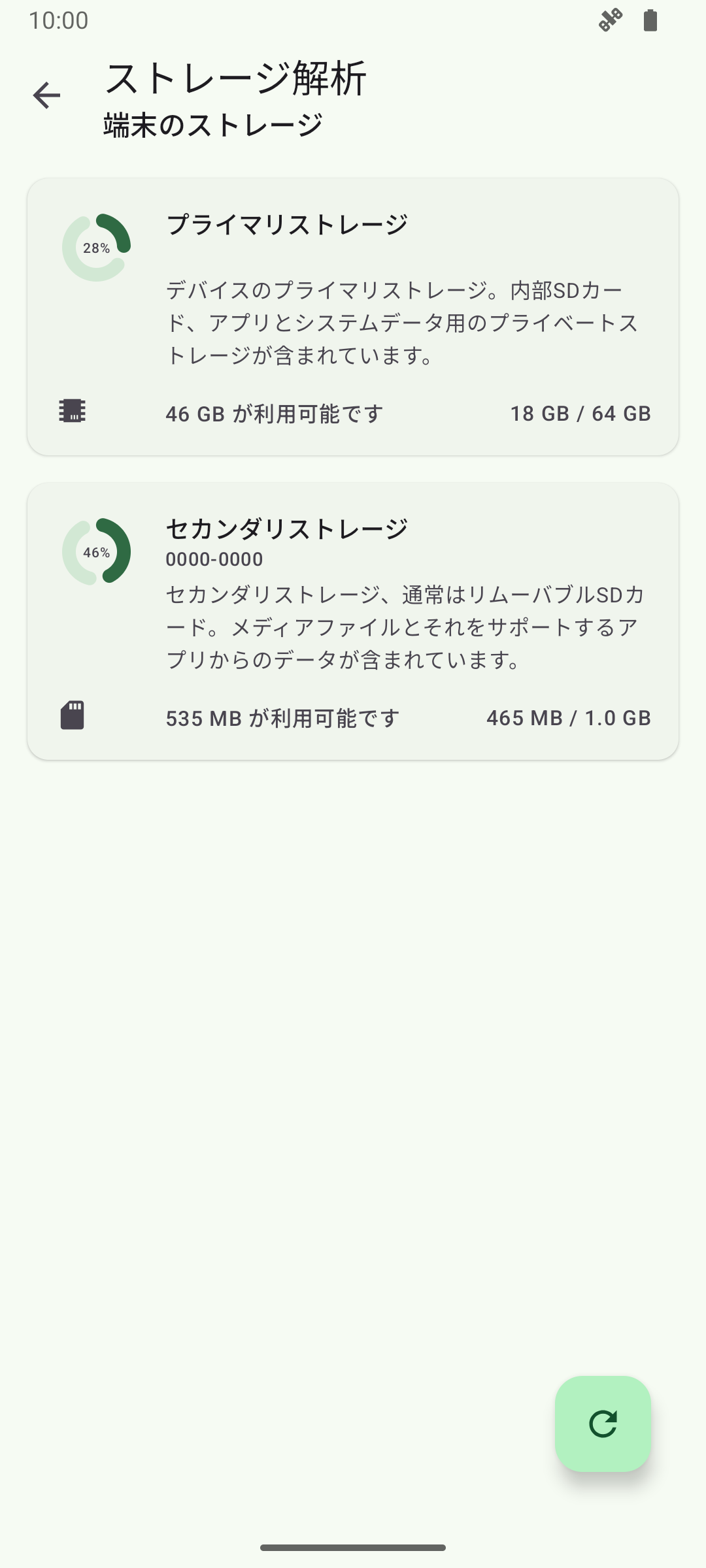This screenshot has height=1568, width=706.
Task: Open the セカンダリストレージ card
Action: (352, 621)
